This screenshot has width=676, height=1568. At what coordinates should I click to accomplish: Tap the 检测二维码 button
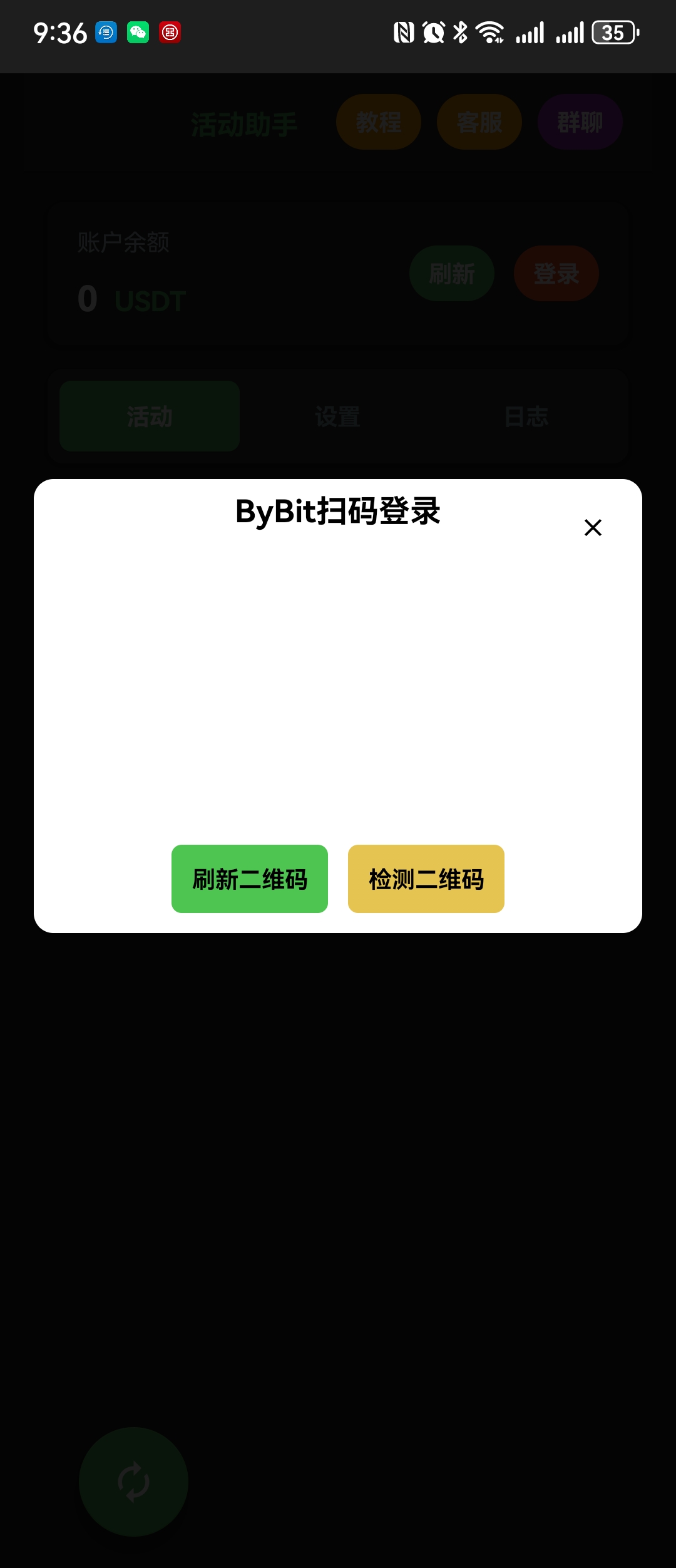426,879
